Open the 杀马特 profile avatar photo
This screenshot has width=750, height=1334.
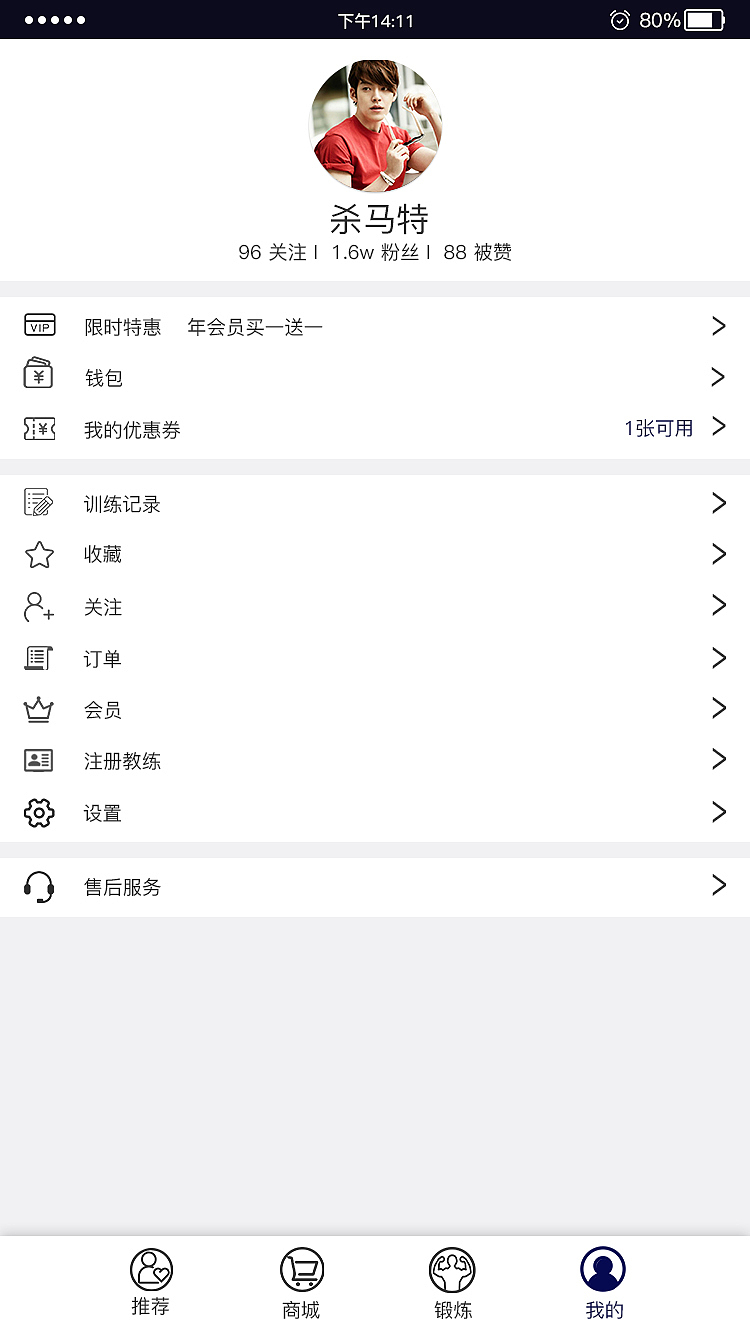(375, 124)
